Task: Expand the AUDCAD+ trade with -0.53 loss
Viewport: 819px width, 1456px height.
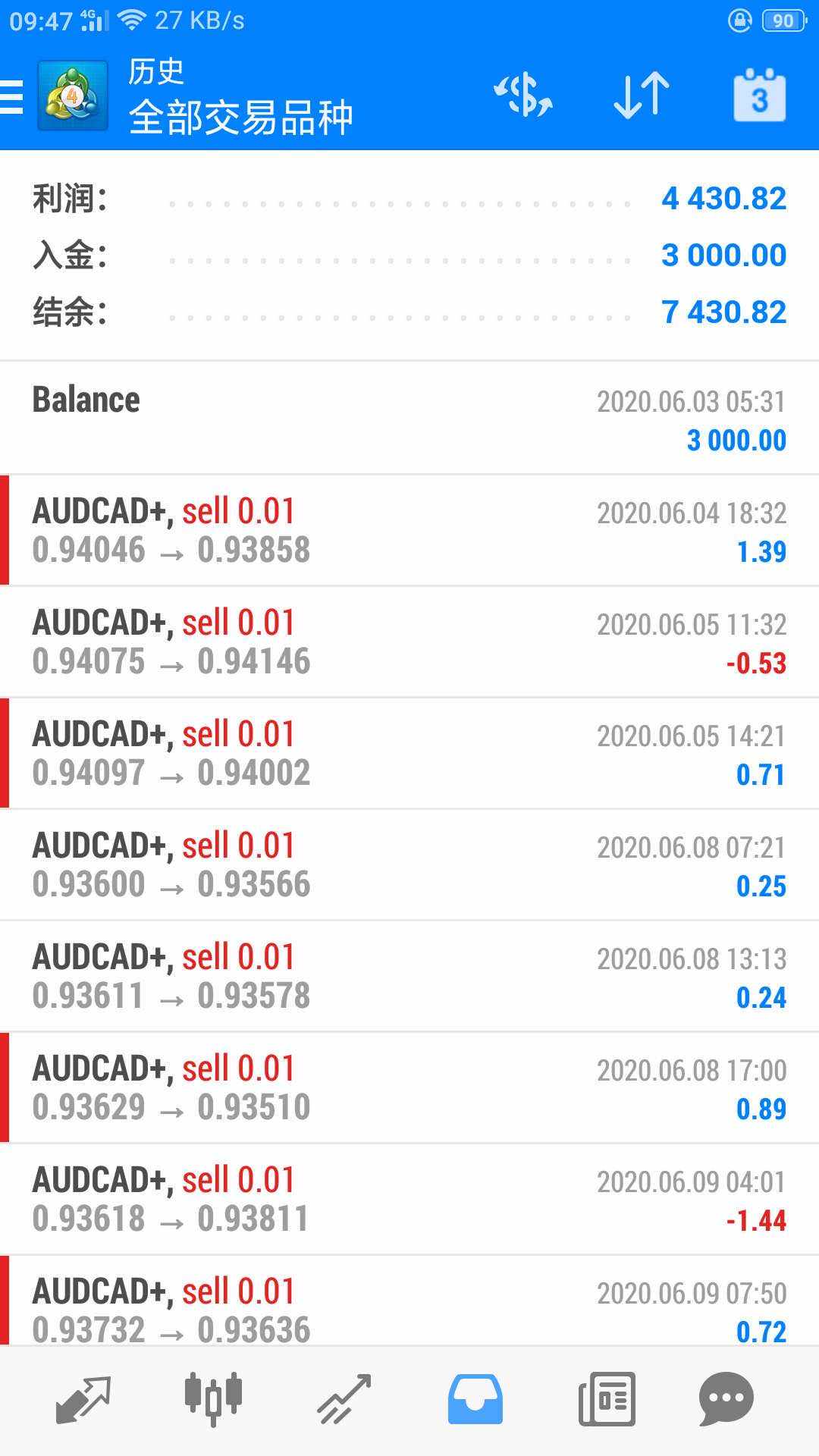Action: (x=409, y=642)
